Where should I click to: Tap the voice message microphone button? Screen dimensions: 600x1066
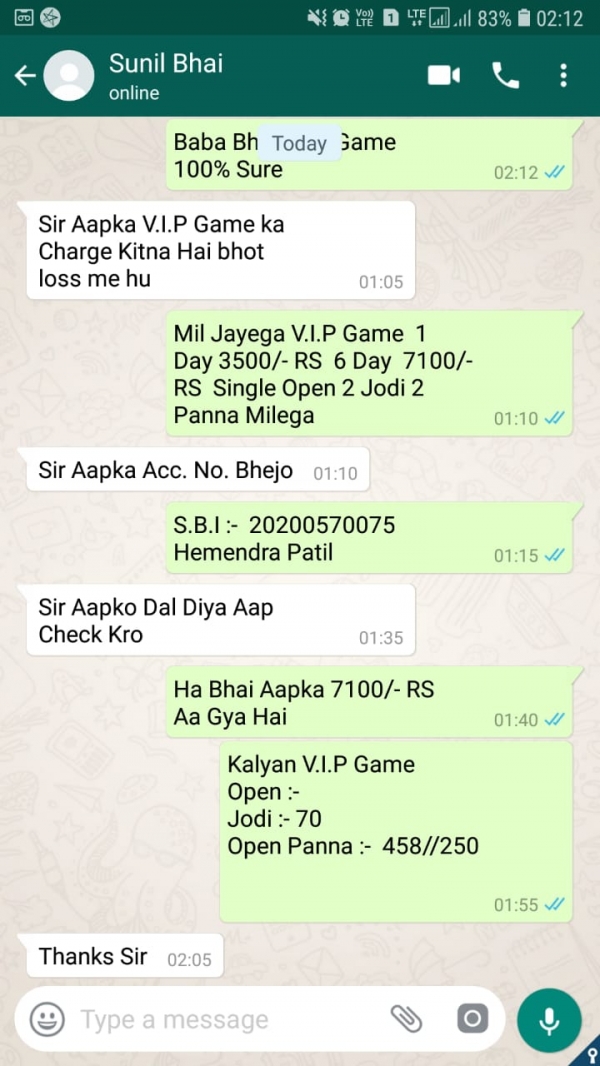pos(549,1020)
